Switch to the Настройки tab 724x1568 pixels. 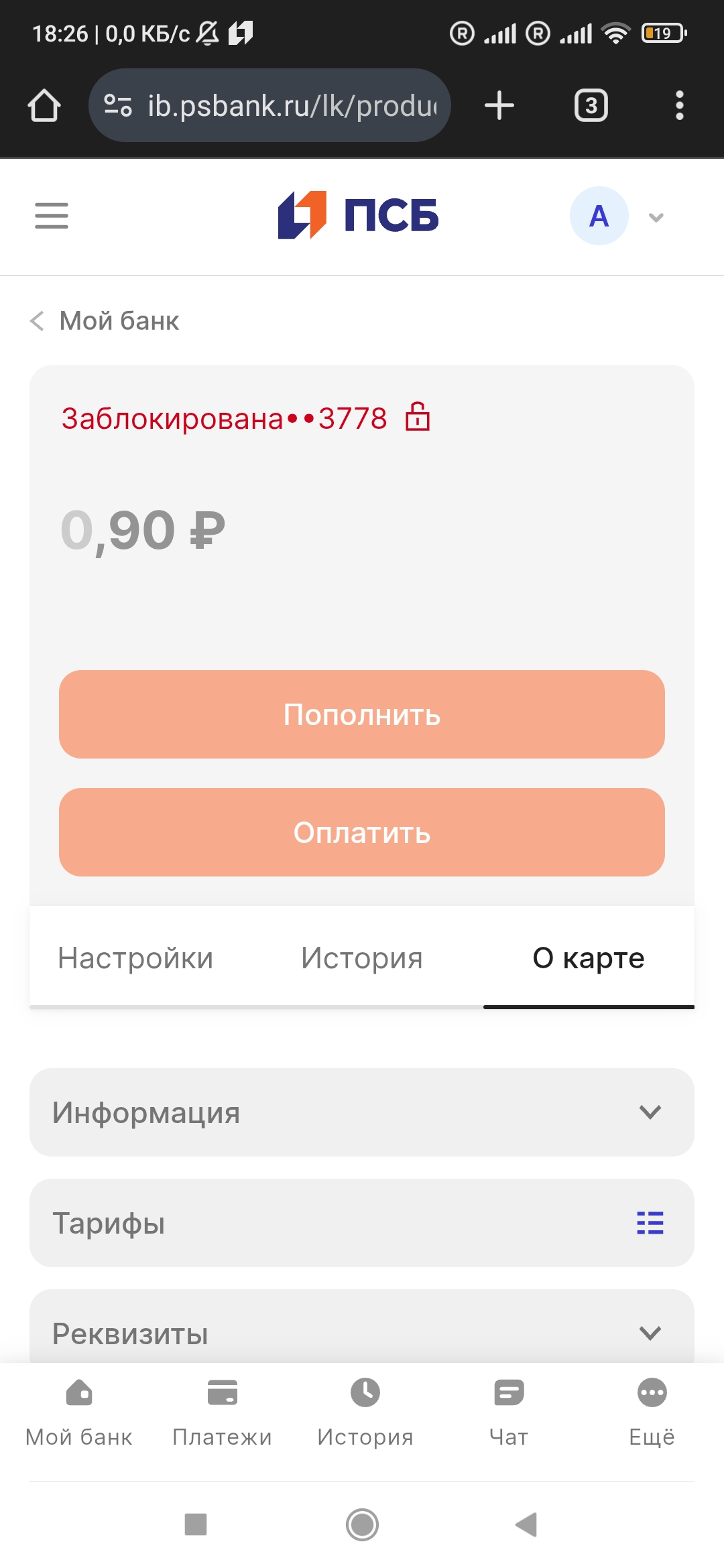pyautogui.click(x=135, y=958)
